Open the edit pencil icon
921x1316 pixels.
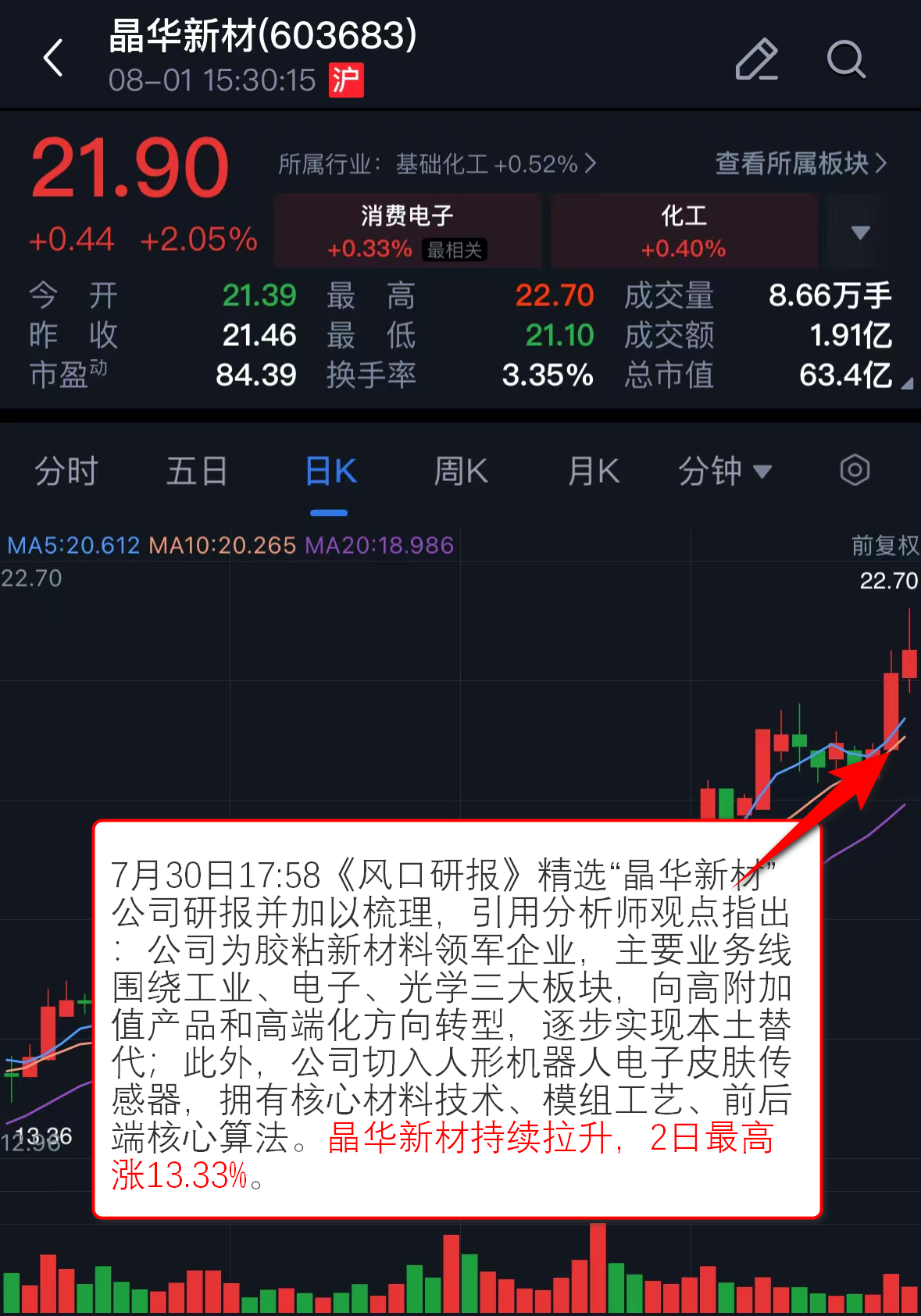point(756,59)
